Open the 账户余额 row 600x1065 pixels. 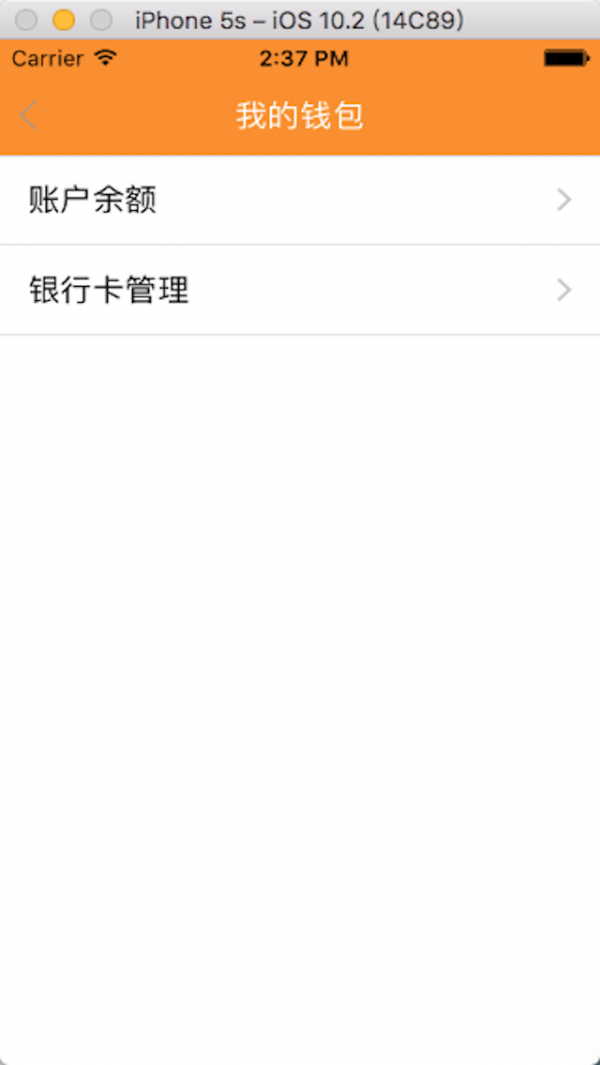point(300,200)
